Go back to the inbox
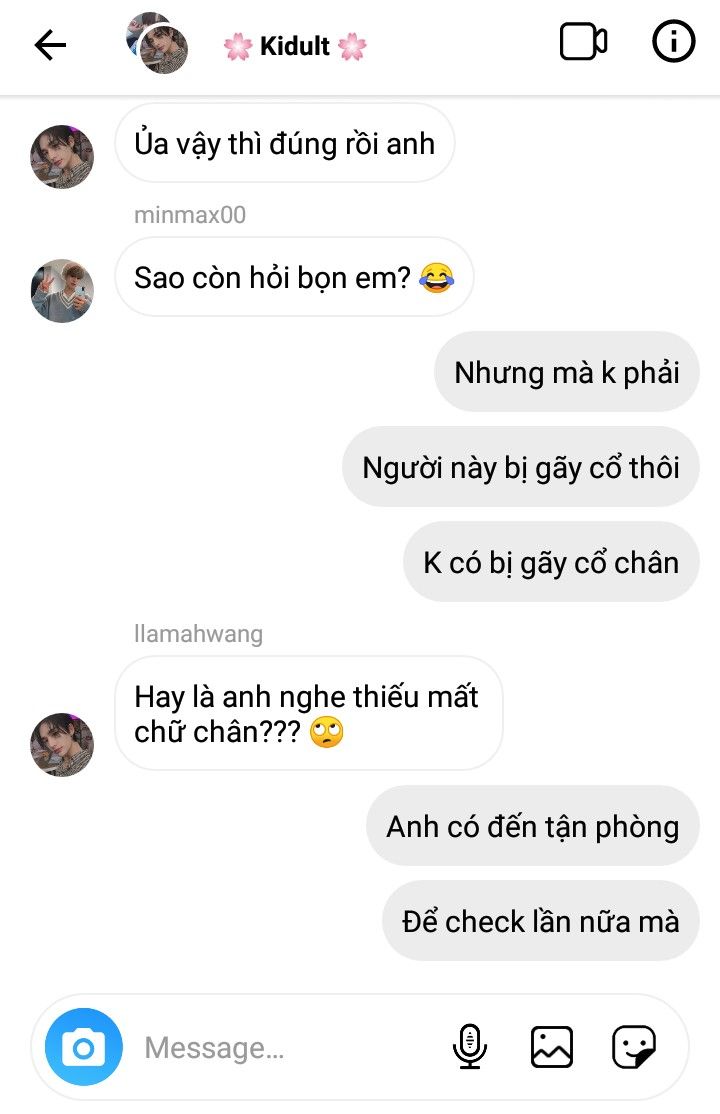 [50, 45]
